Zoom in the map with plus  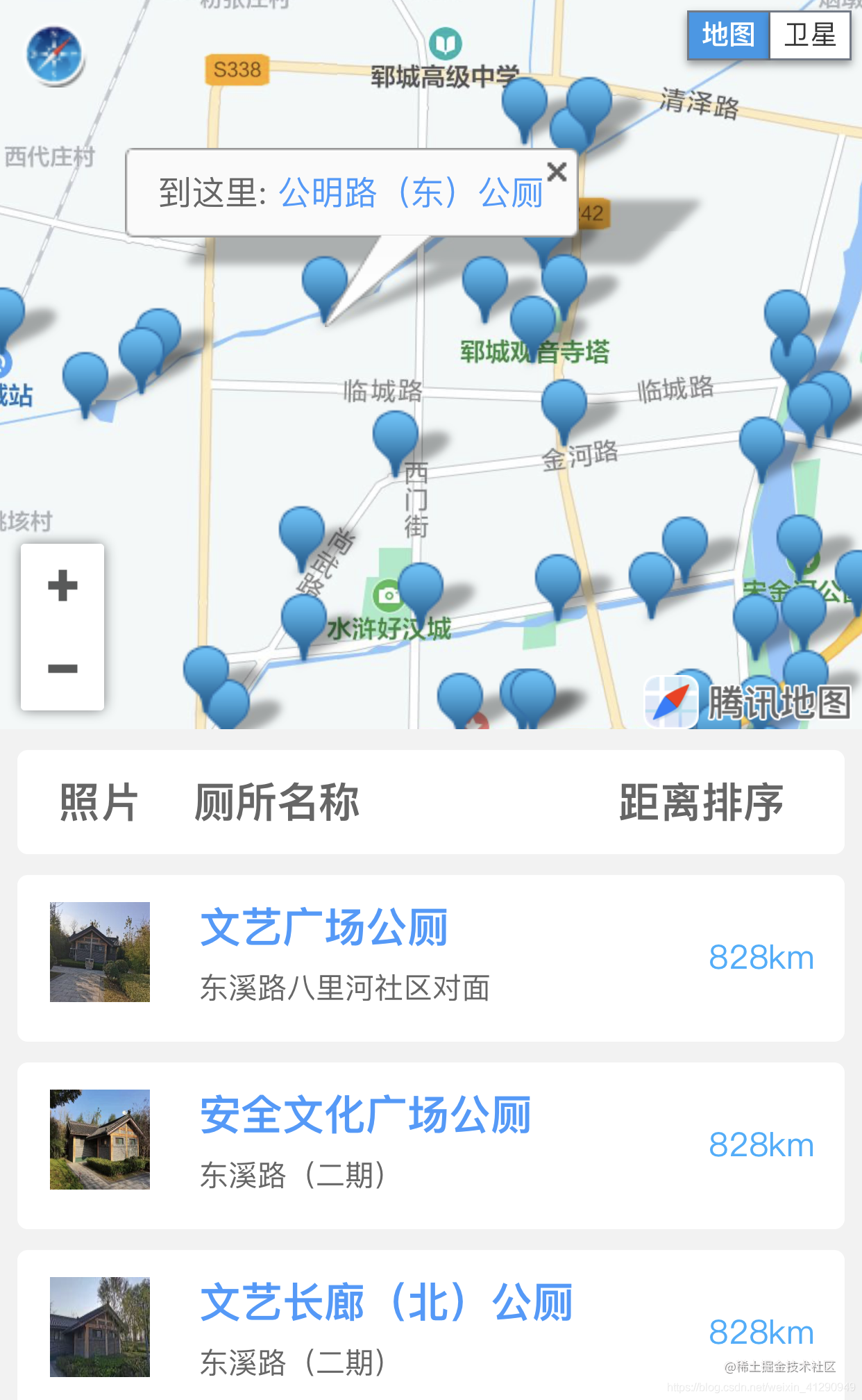62,585
